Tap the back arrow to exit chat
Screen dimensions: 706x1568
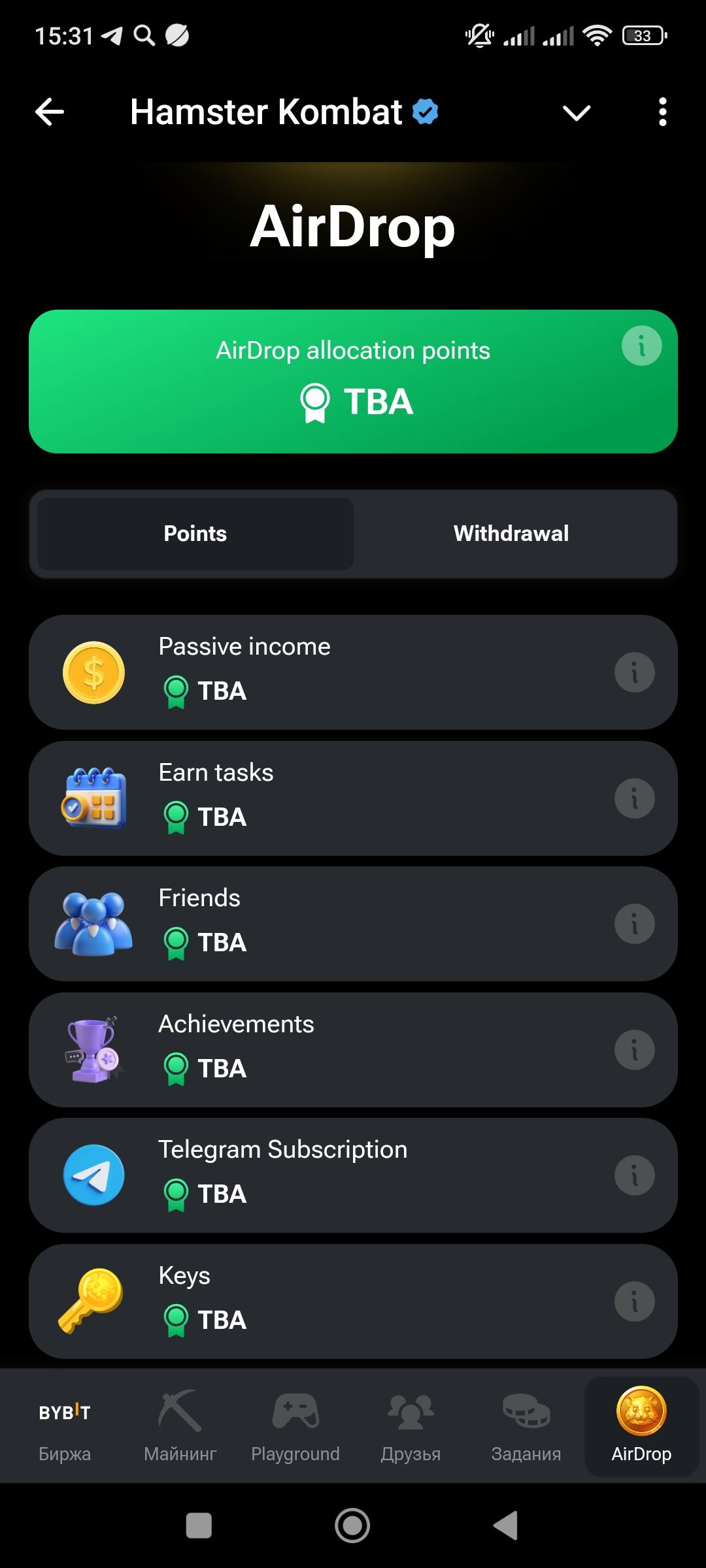coord(48,112)
